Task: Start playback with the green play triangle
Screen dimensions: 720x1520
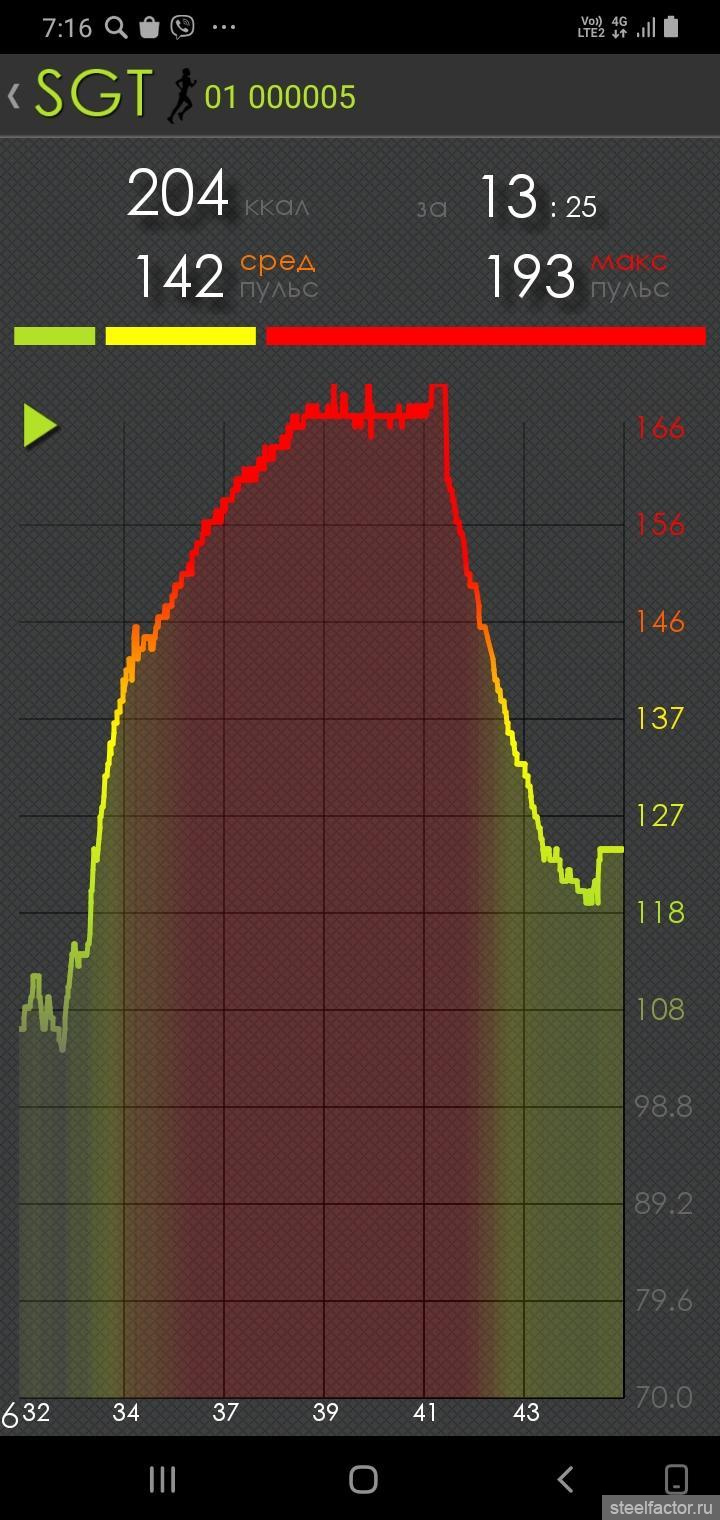Action: click(40, 426)
